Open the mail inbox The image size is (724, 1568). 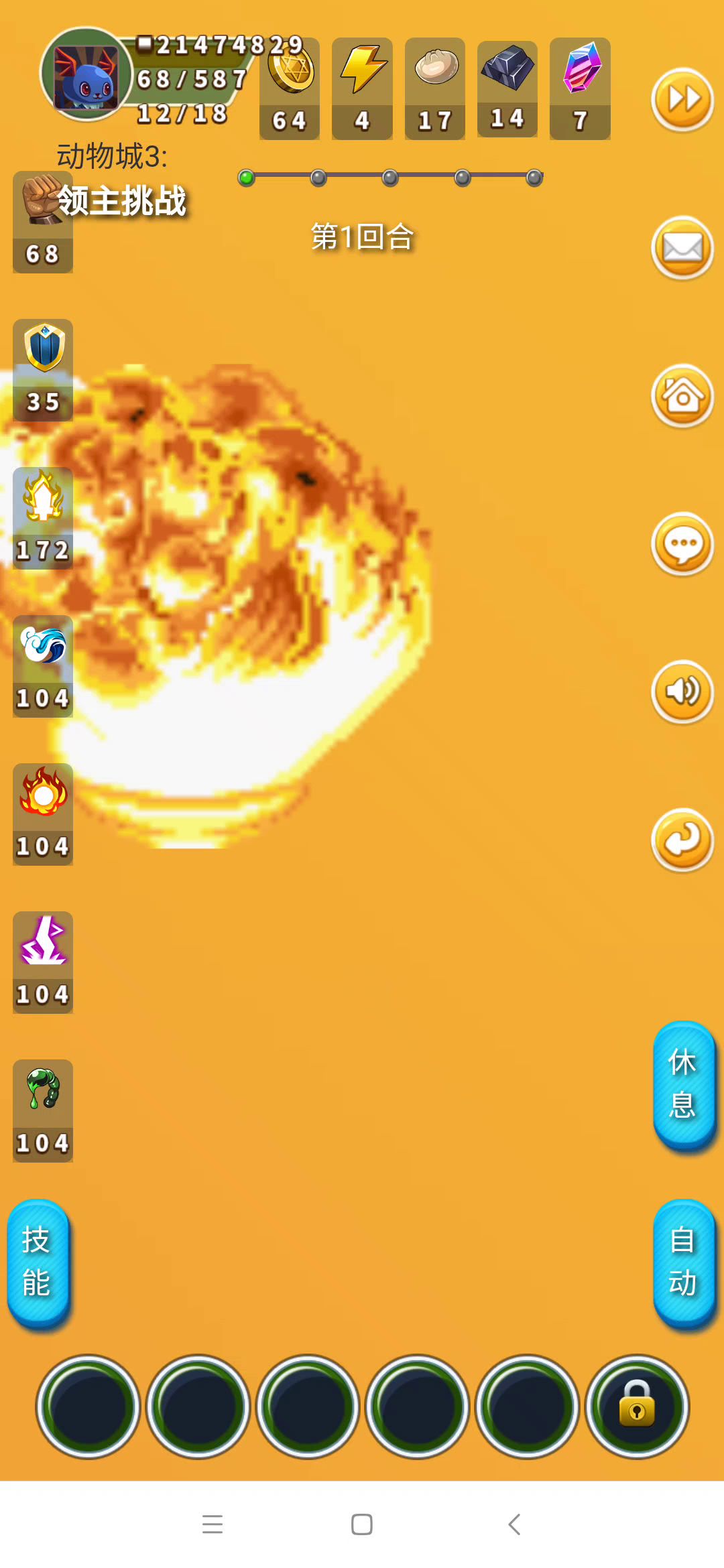[x=682, y=248]
